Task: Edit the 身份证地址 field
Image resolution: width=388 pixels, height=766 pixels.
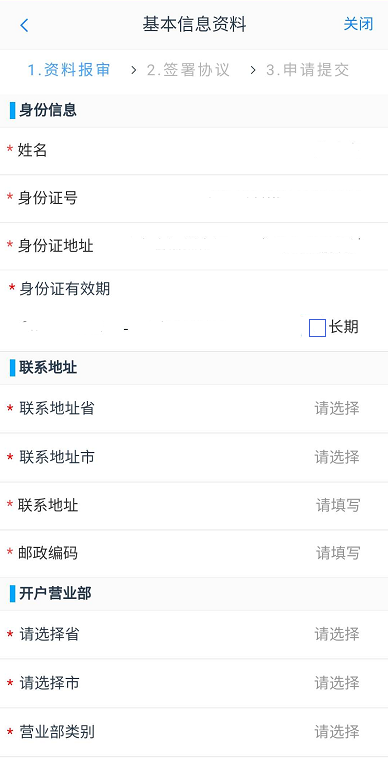Action: [x=194, y=246]
